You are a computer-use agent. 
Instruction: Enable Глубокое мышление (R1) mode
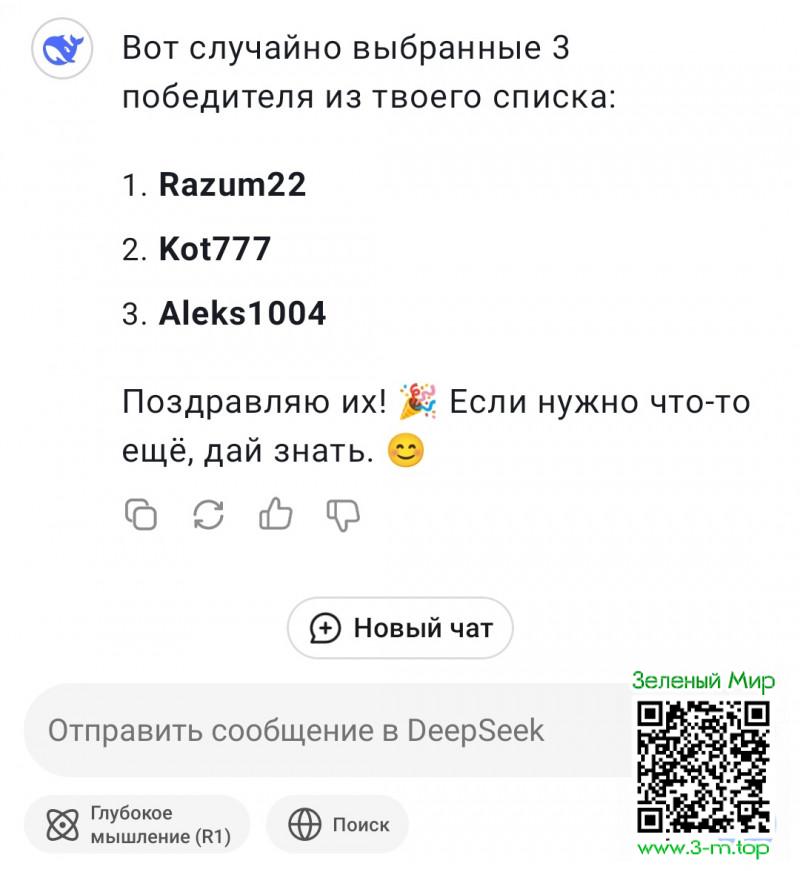[138, 825]
